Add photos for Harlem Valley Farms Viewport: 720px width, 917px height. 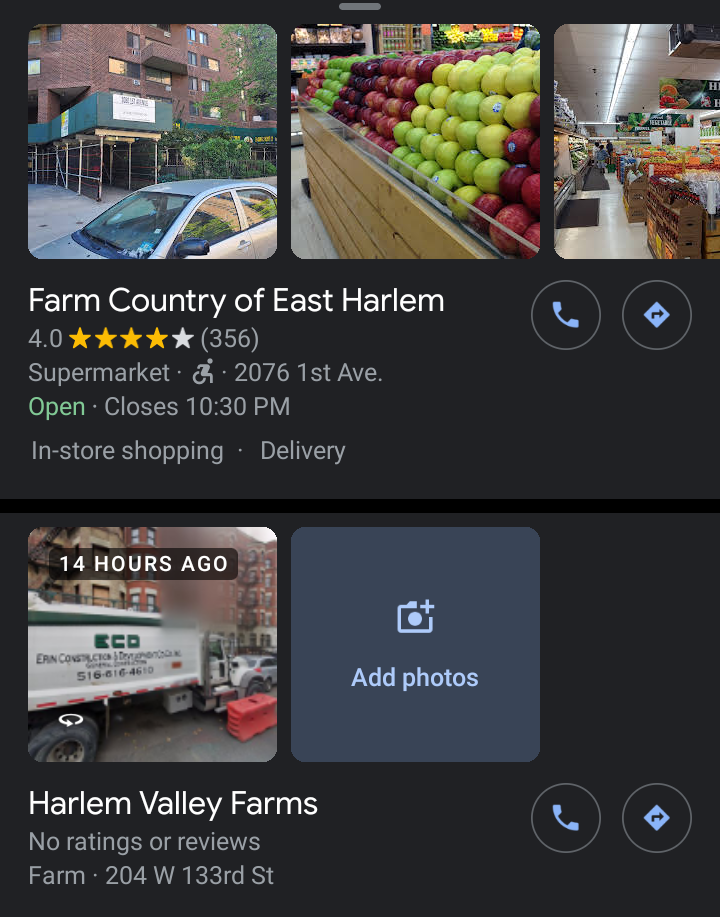click(x=415, y=644)
